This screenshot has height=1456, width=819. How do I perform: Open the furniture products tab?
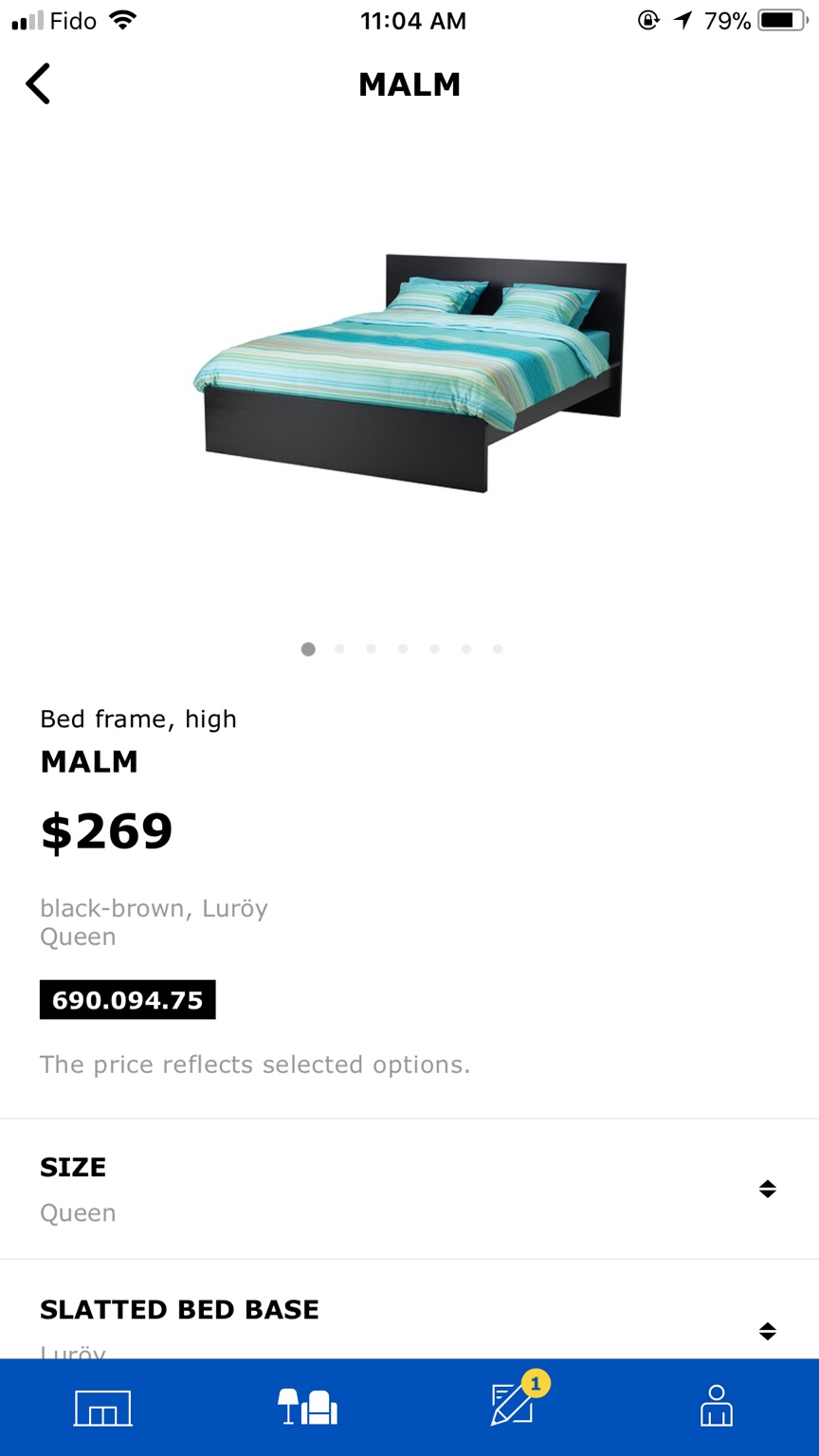(307, 1407)
